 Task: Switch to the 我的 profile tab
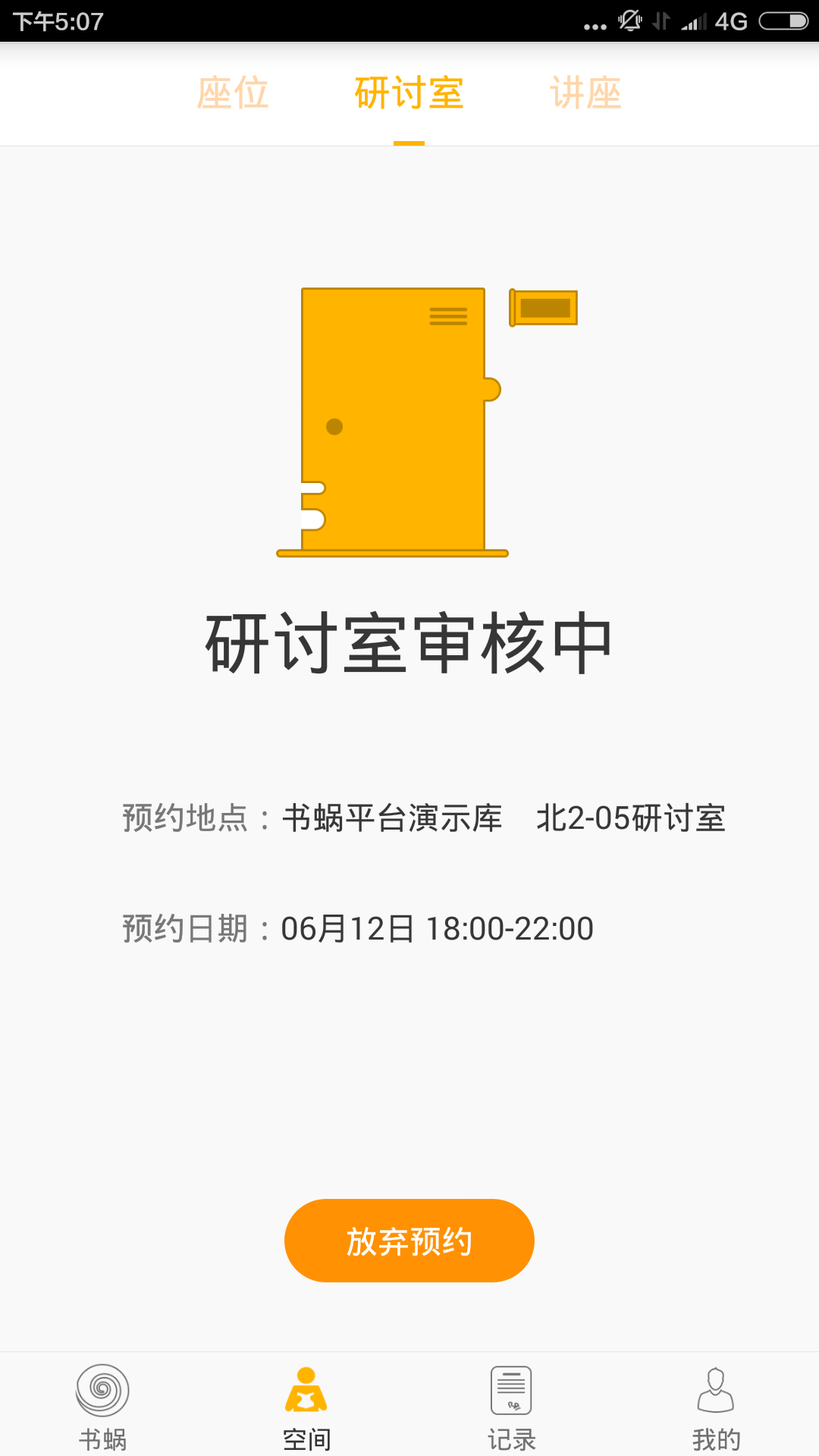point(715,1407)
